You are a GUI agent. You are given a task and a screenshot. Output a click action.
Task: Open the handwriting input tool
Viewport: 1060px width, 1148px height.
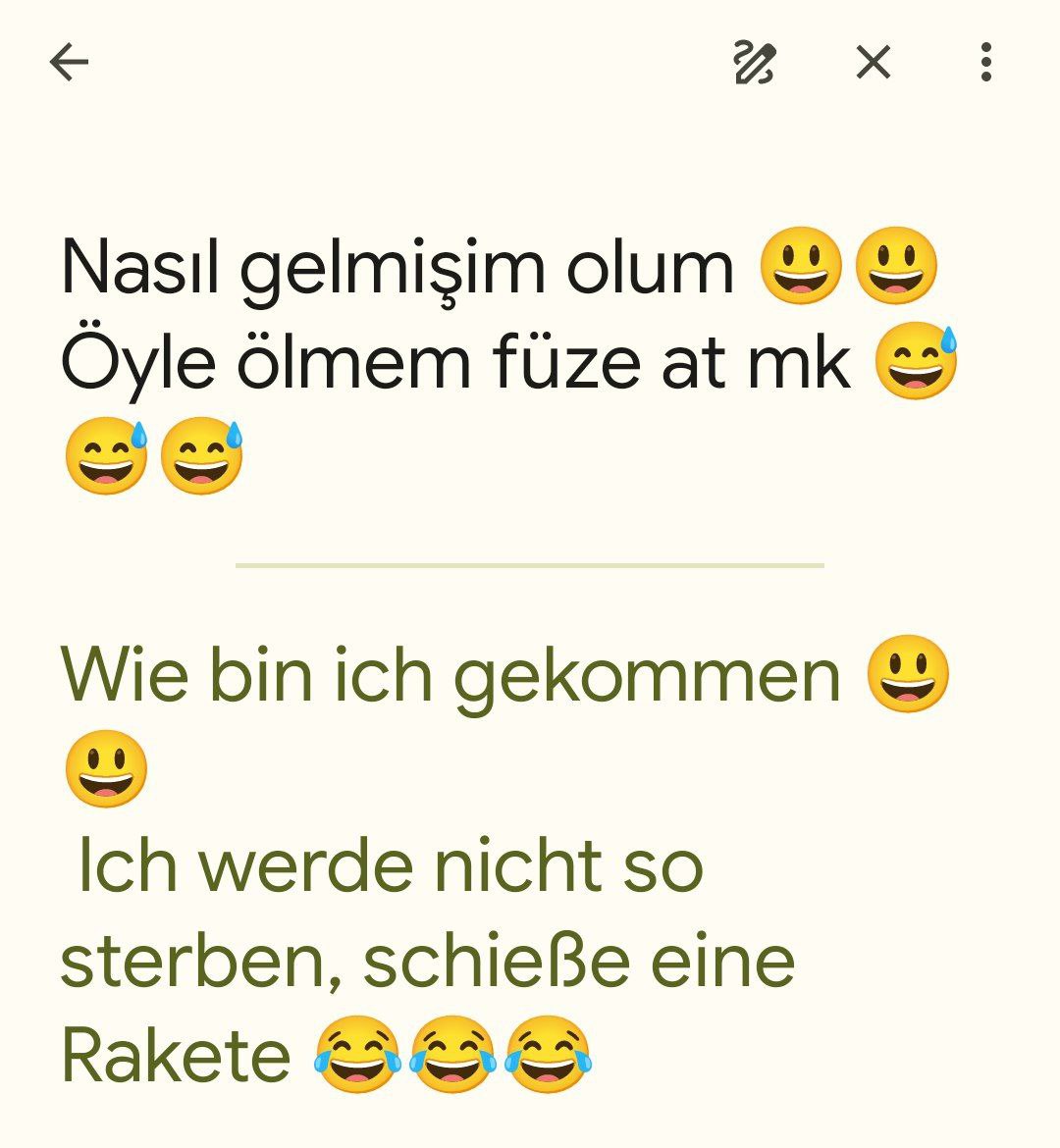coord(755,63)
